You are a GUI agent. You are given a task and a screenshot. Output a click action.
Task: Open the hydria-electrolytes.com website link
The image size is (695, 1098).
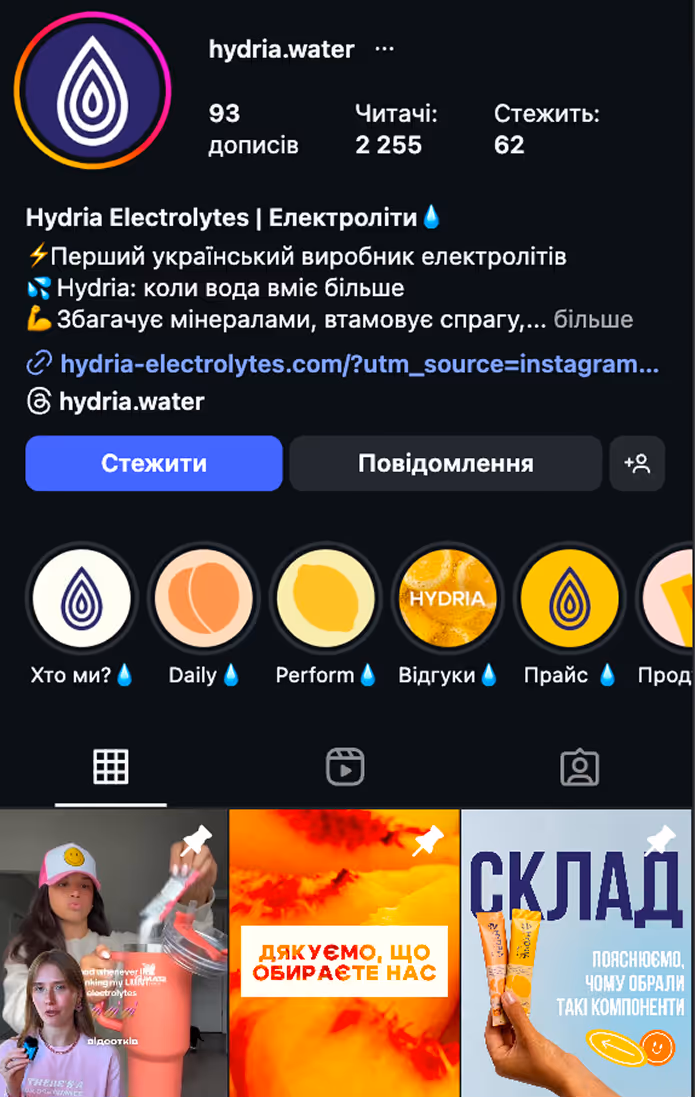[358, 364]
